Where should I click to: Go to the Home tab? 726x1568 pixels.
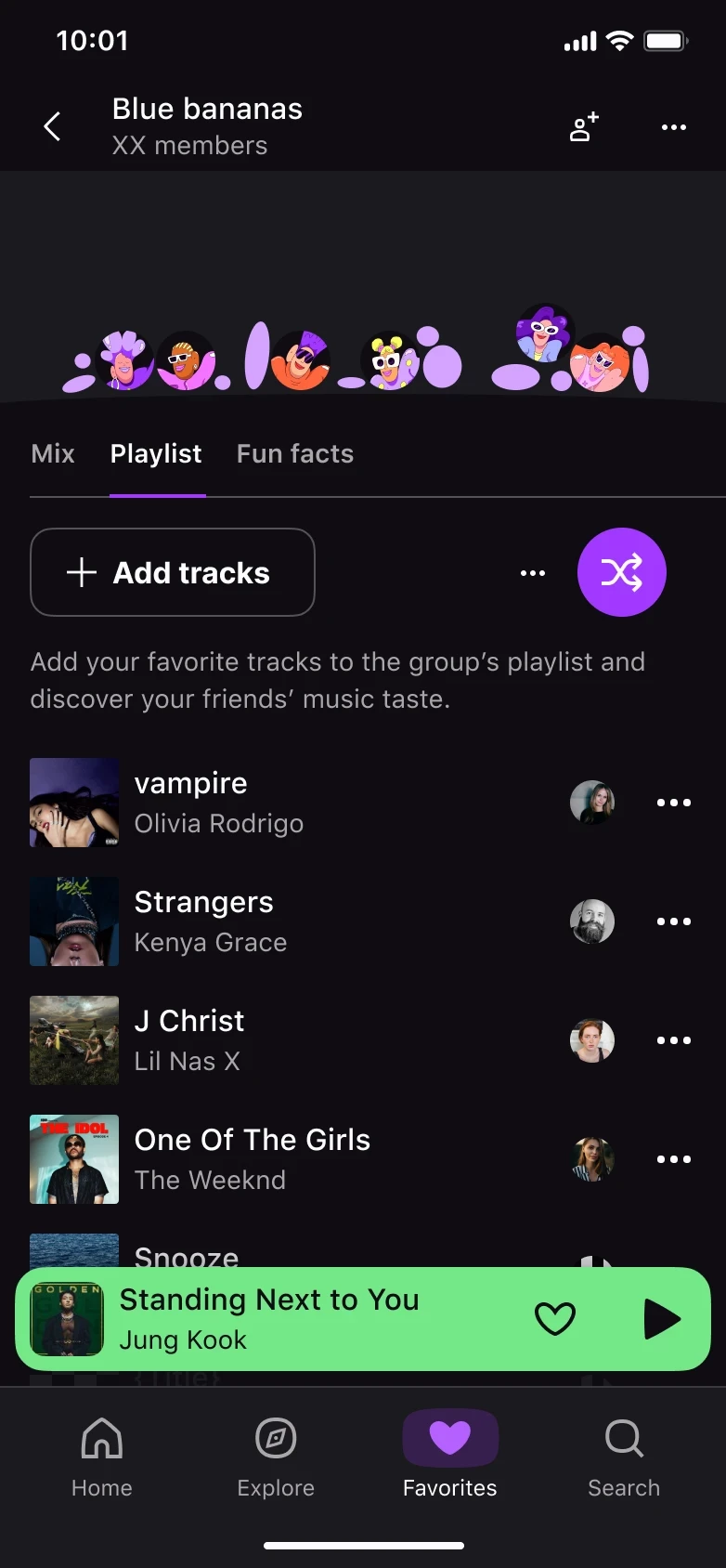(x=102, y=1457)
